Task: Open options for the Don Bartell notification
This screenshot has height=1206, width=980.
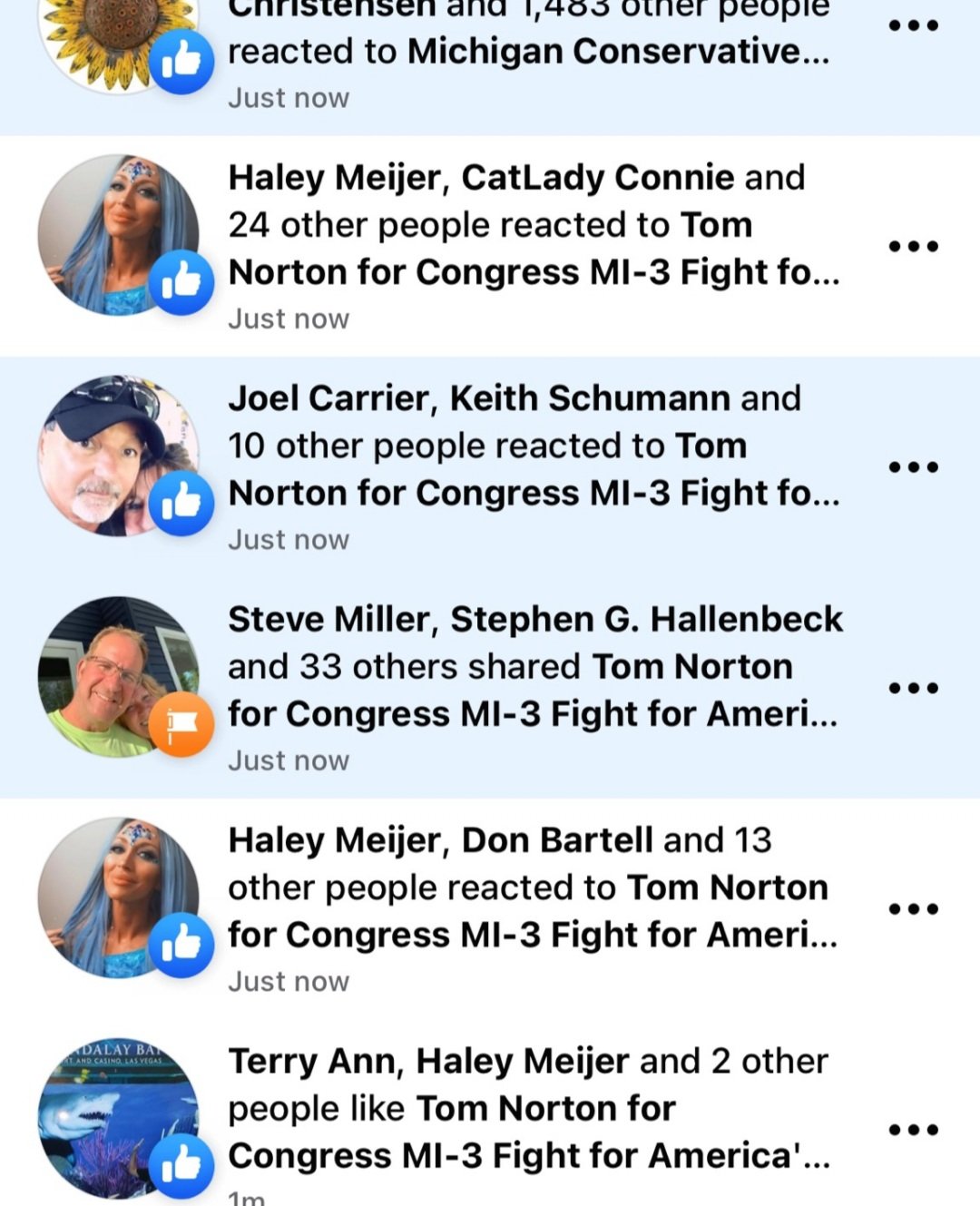Action: point(913,908)
